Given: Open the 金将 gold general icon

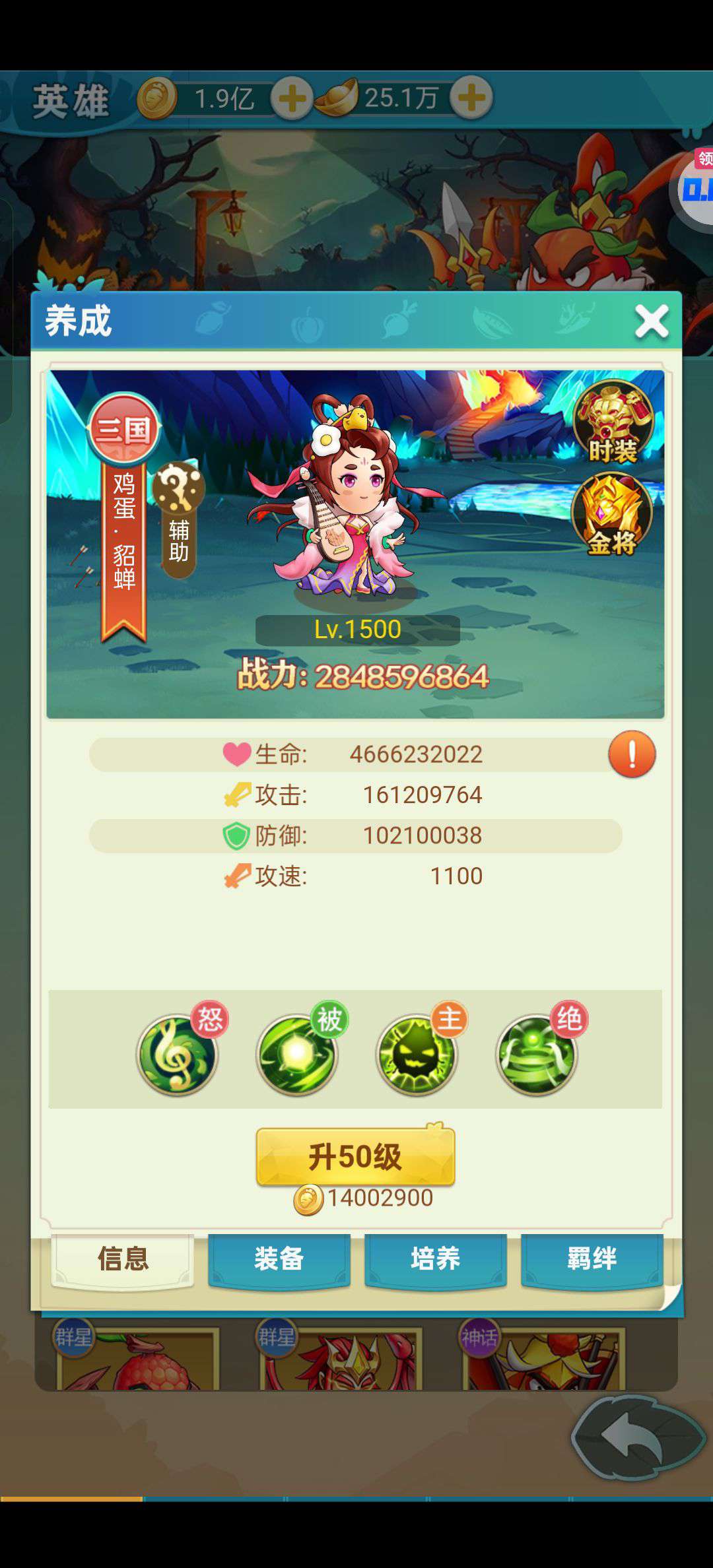Looking at the screenshot, I should click(x=612, y=515).
